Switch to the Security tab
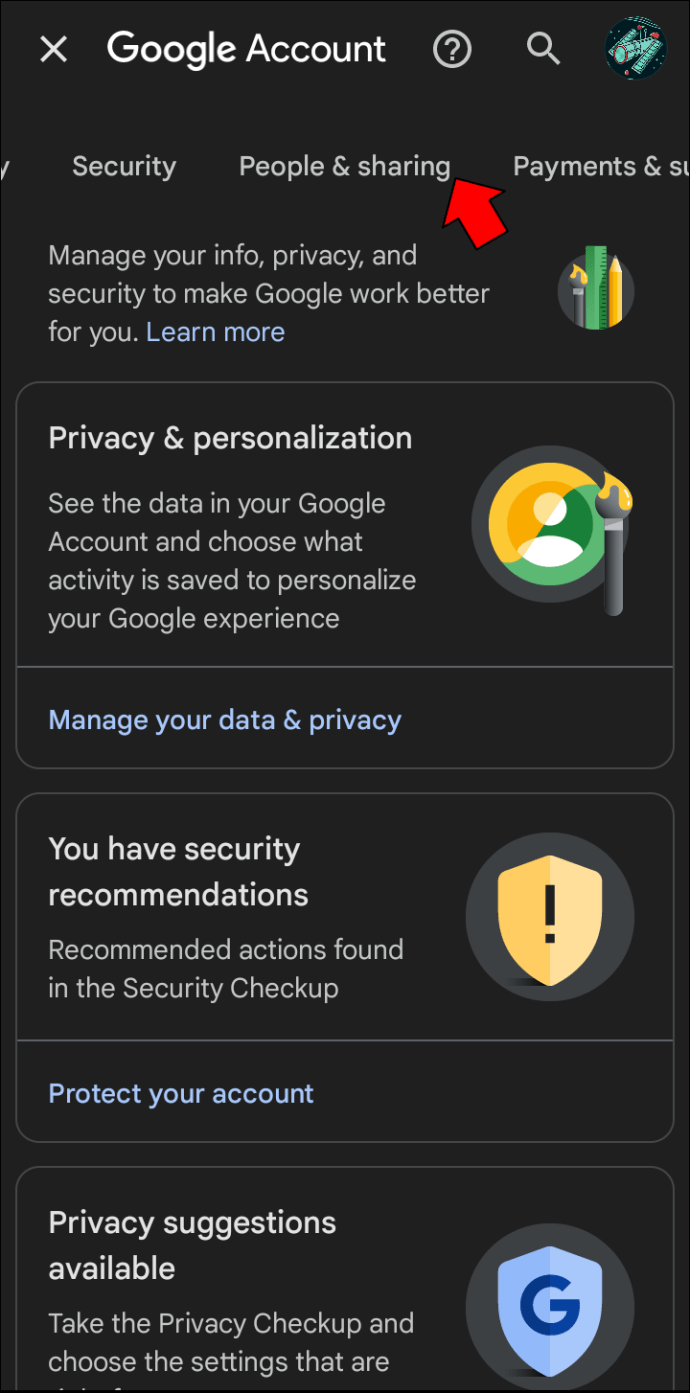 pyautogui.click(x=124, y=167)
